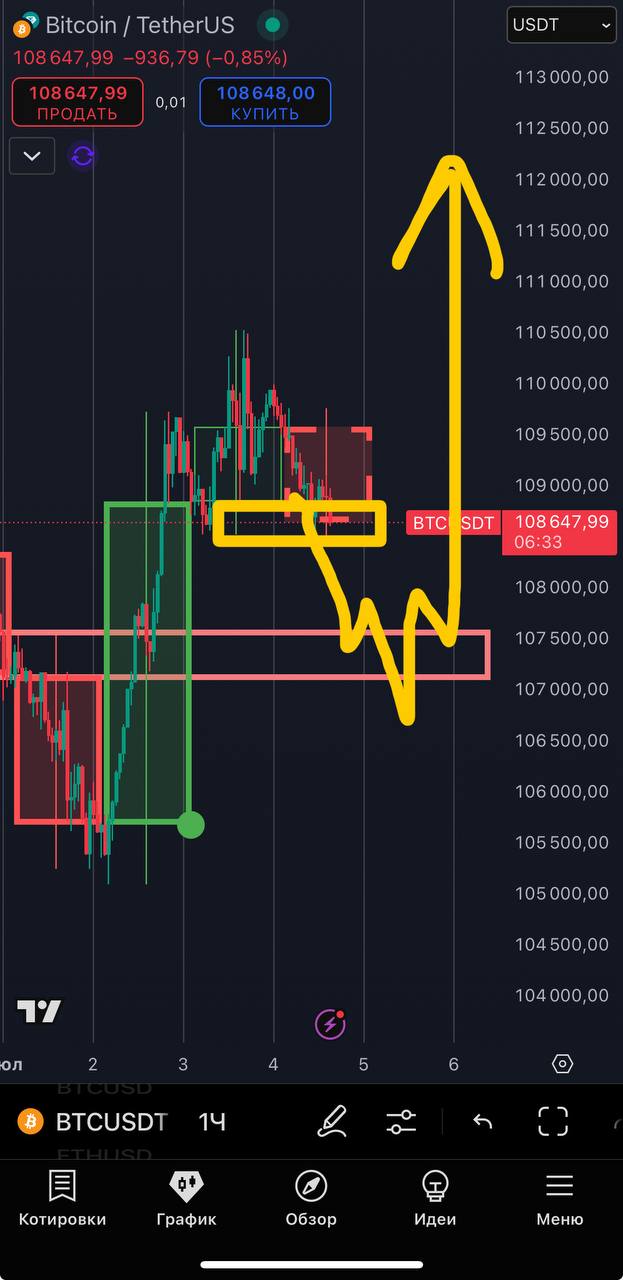This screenshot has width=623, height=1280.
Task: Switch to the Котировки tab
Action: point(62,1198)
